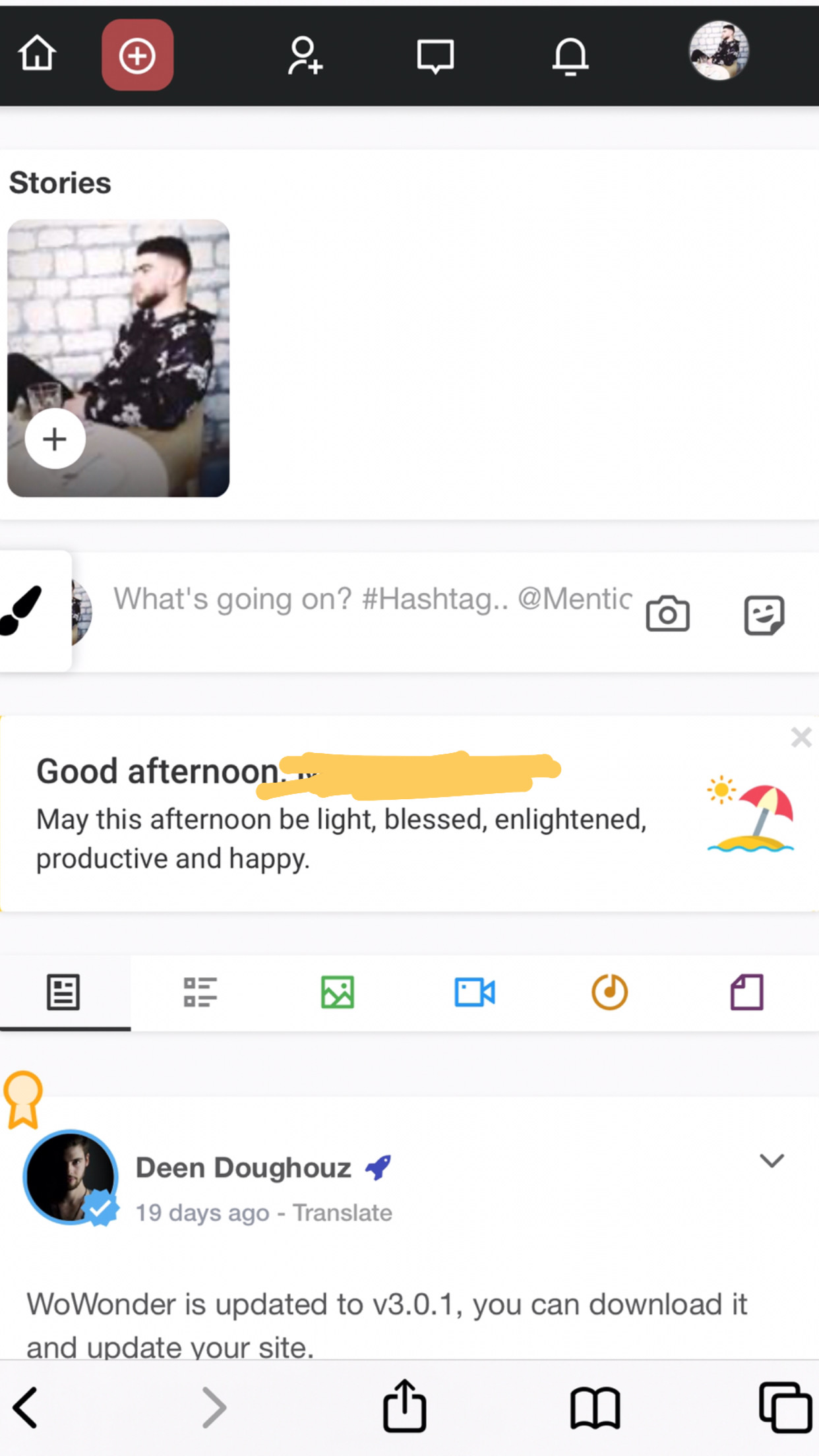The width and height of the screenshot is (819, 1456).
Task: Switch to the photos filter tab
Action: pyautogui.click(x=338, y=992)
